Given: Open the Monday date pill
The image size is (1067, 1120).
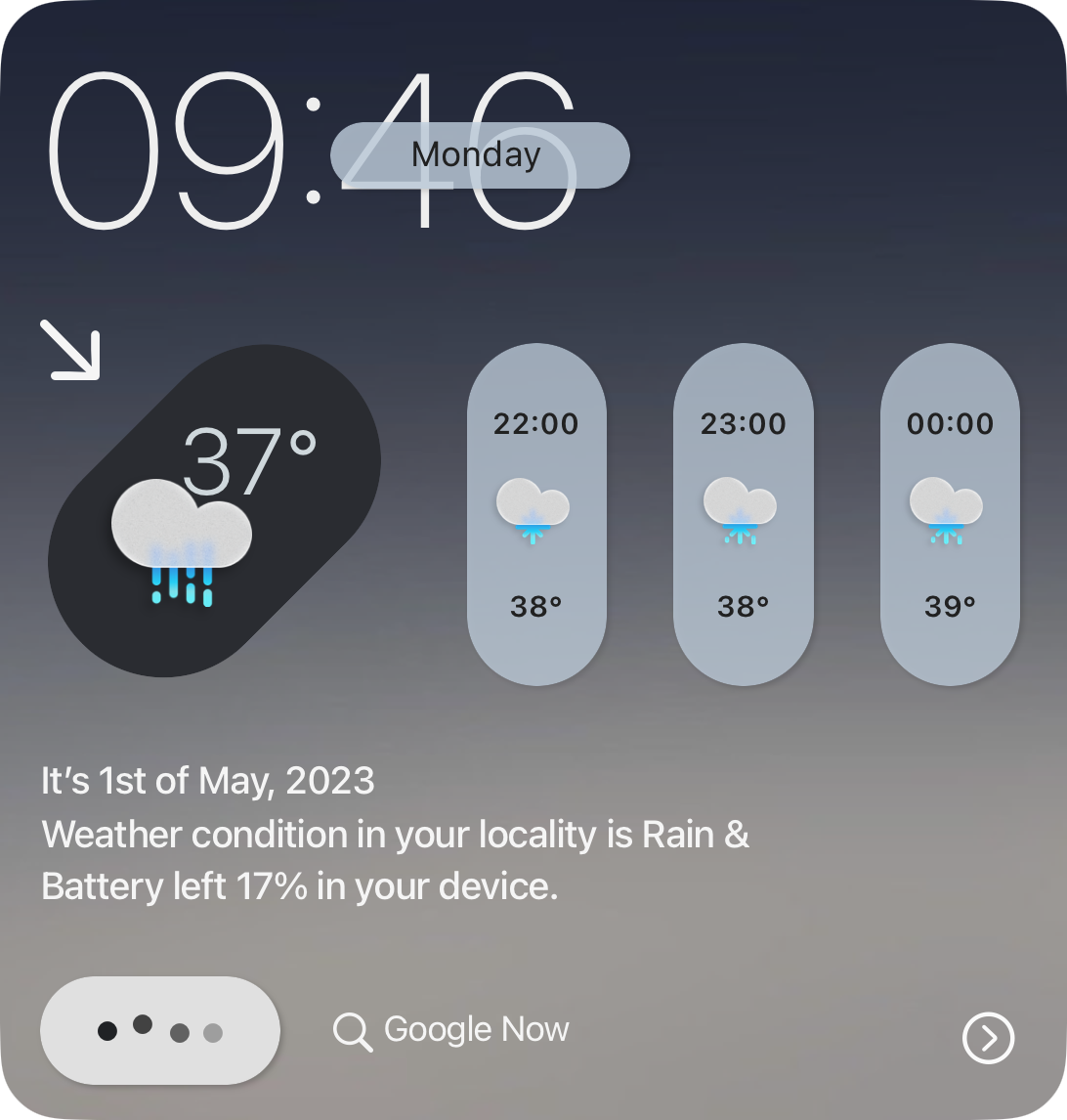Looking at the screenshot, I should (x=479, y=155).
